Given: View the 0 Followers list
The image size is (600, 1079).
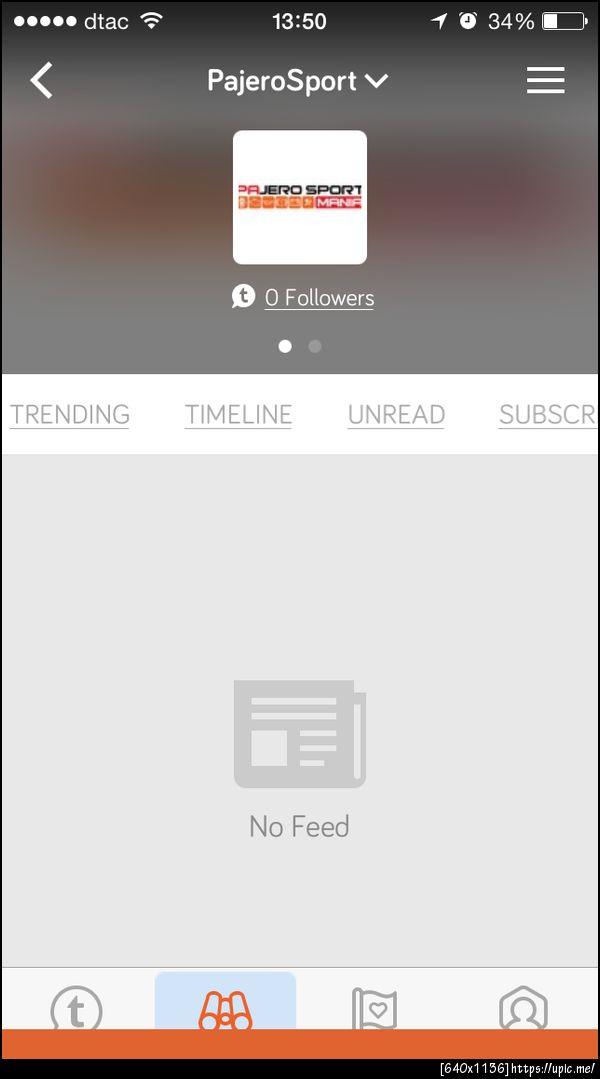Looking at the screenshot, I should tap(318, 298).
